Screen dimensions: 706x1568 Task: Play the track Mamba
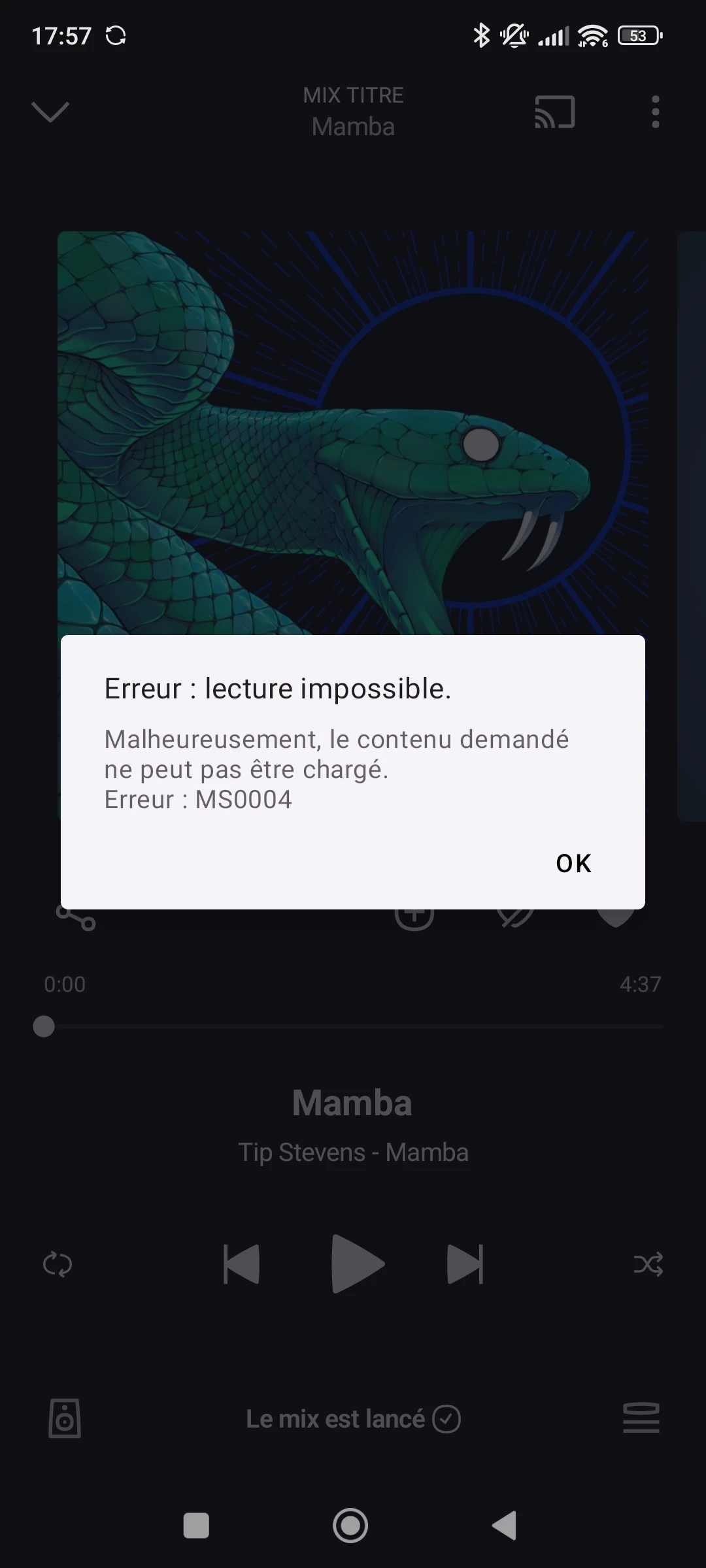356,1264
